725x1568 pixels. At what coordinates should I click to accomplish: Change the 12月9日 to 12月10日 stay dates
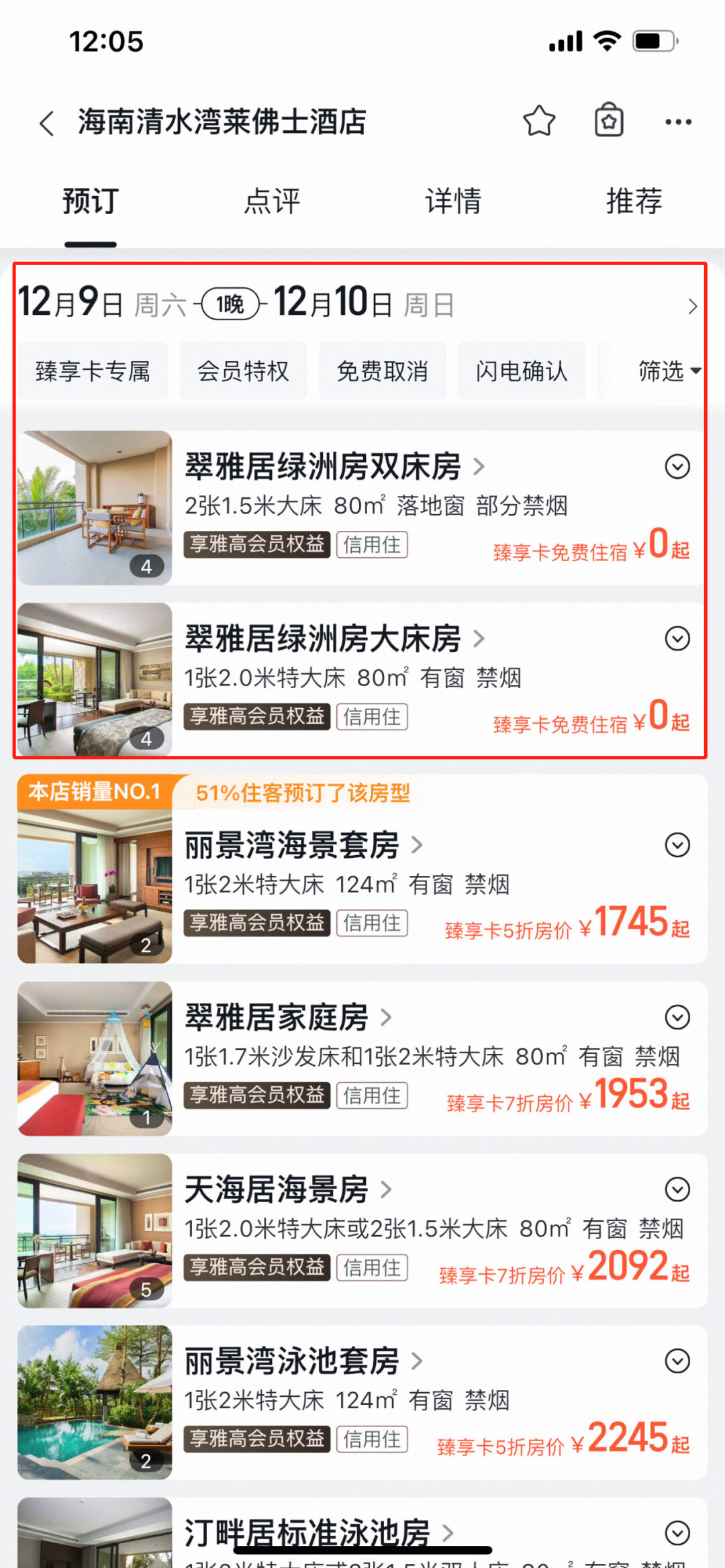(356, 303)
